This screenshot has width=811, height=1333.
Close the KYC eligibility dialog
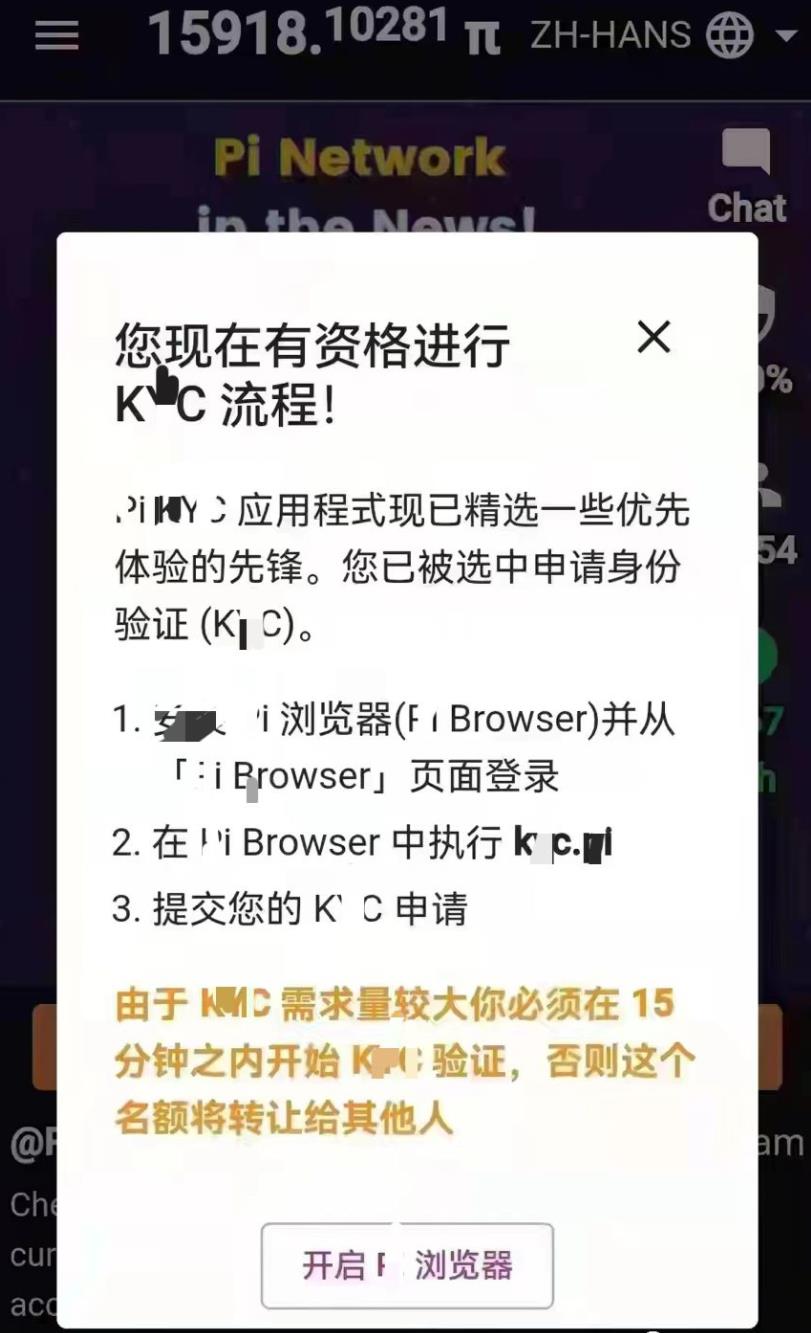coord(654,338)
